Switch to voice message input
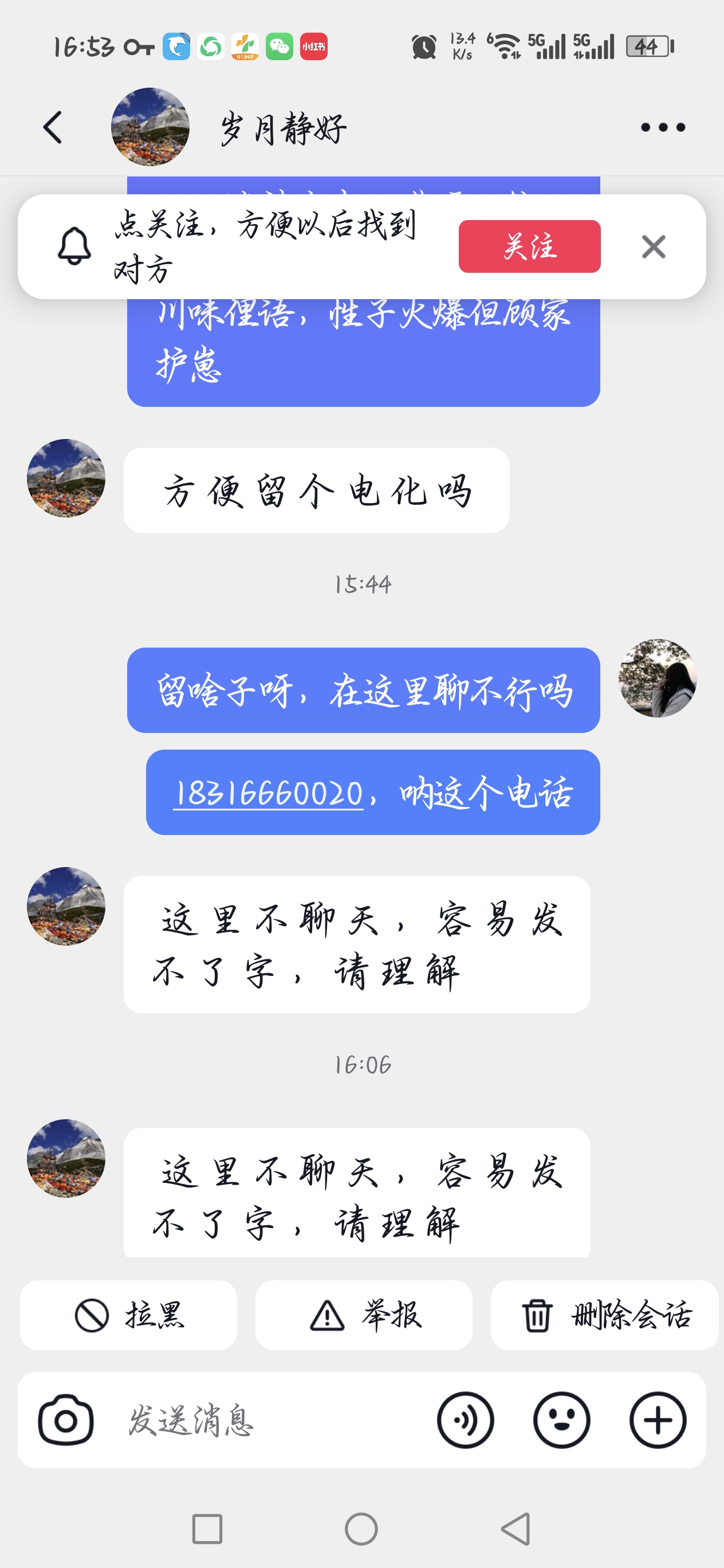 (466, 1420)
